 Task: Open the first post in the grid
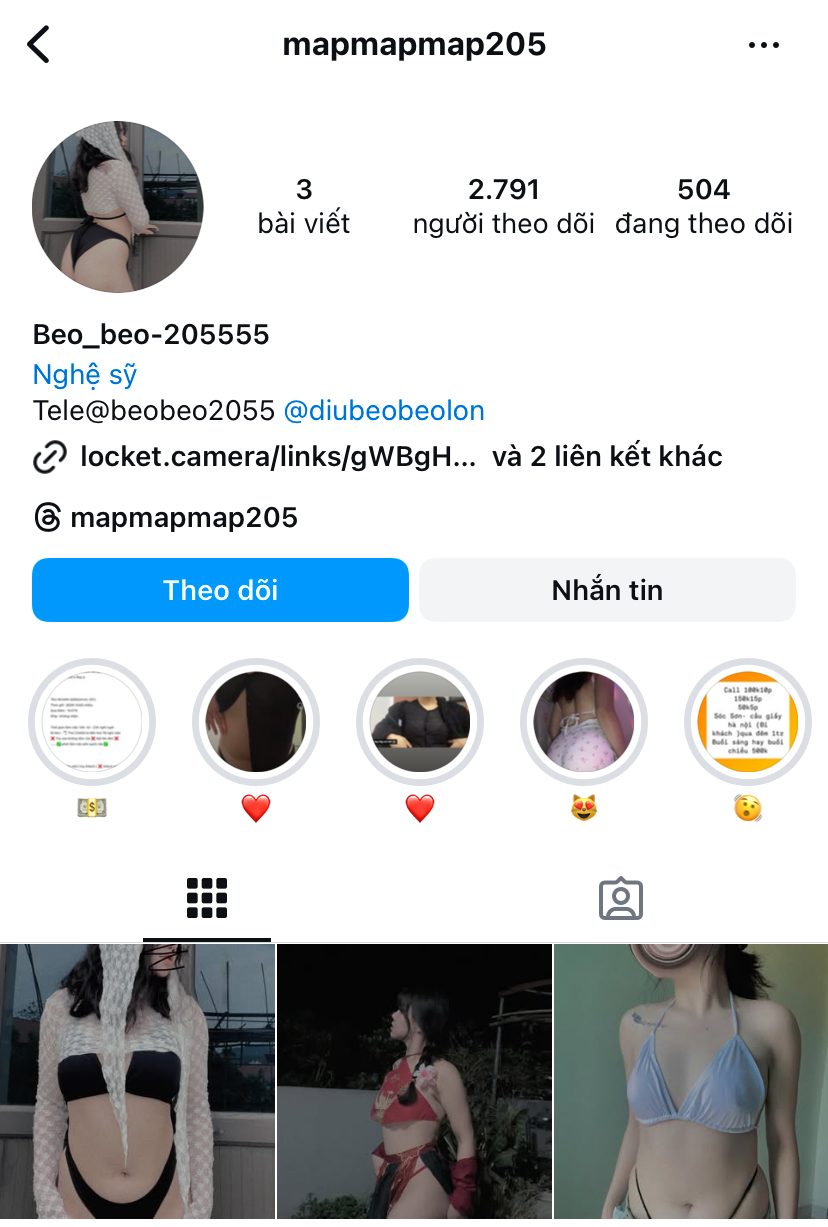point(137,1085)
